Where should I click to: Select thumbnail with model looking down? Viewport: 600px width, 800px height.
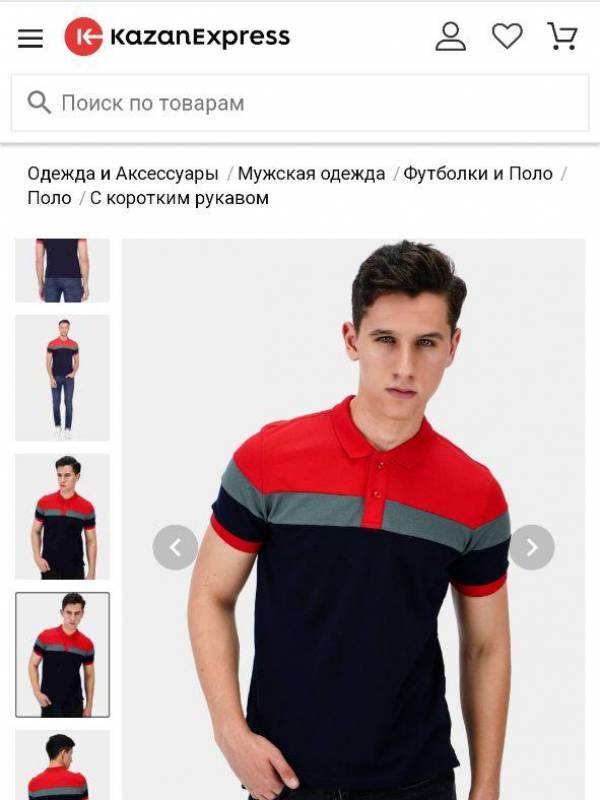pyautogui.click(x=62, y=516)
